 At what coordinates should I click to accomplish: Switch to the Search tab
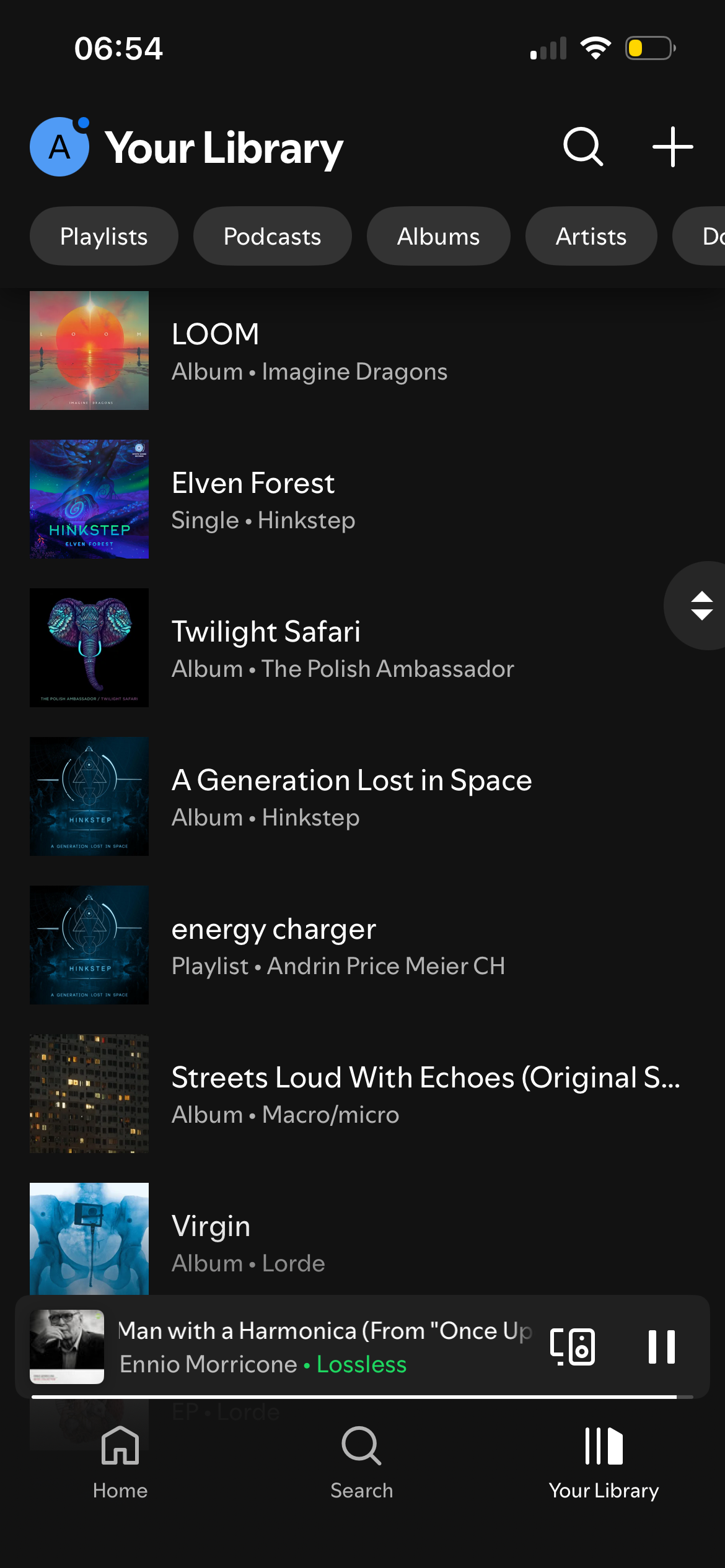pyautogui.click(x=362, y=1463)
